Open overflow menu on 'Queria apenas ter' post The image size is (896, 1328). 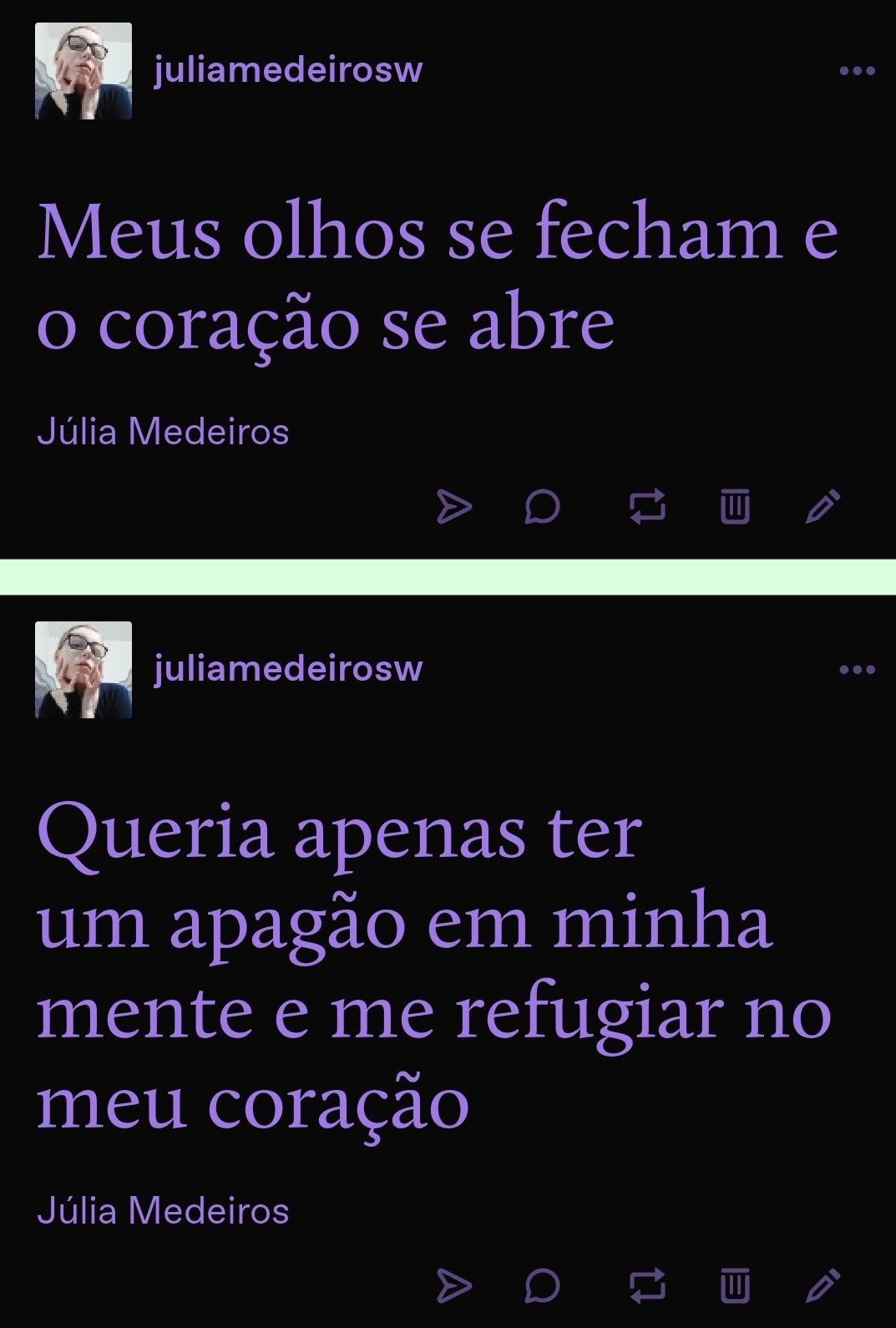pyautogui.click(x=857, y=670)
